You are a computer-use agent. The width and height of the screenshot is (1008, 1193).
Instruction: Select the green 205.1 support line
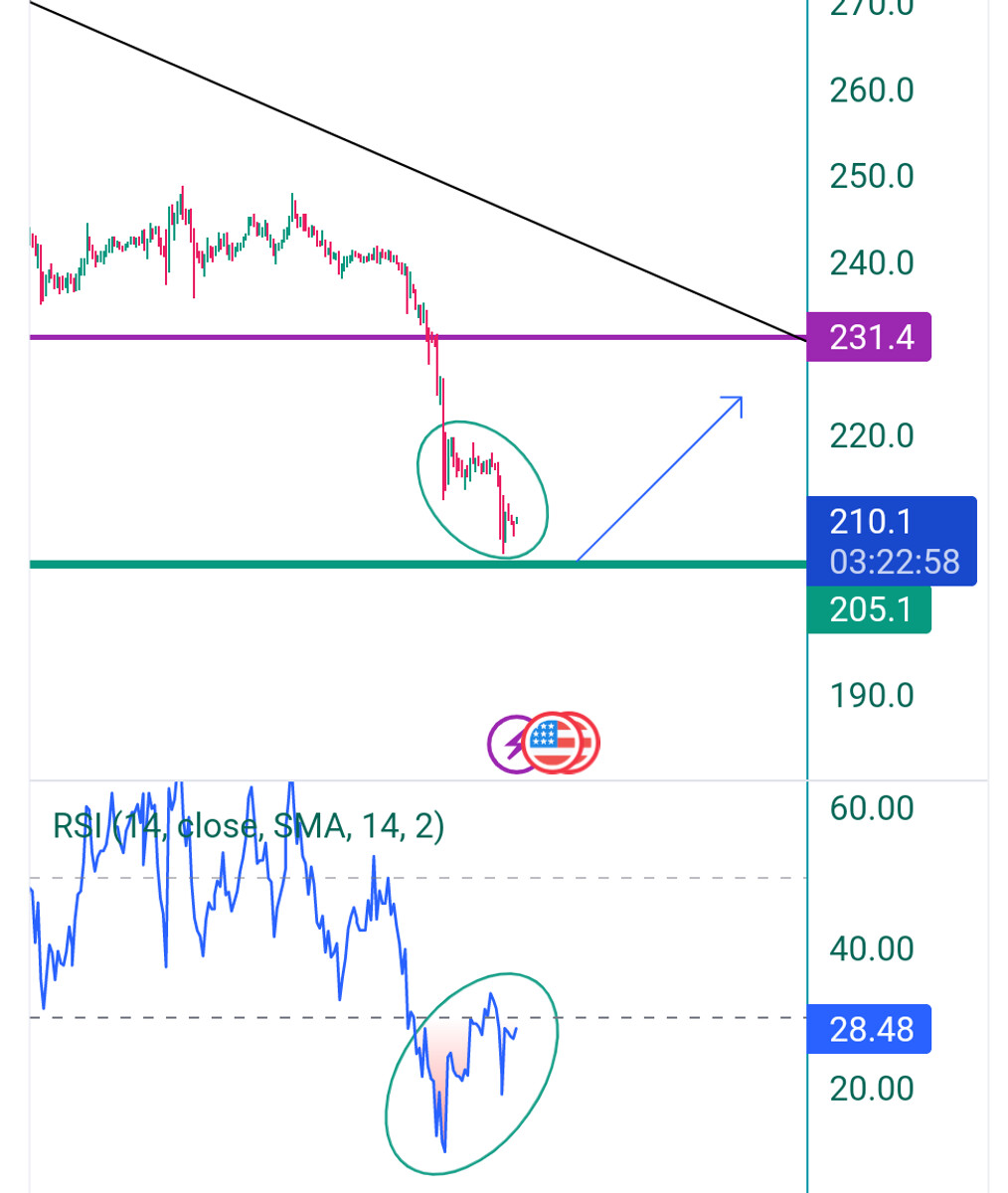point(249,565)
